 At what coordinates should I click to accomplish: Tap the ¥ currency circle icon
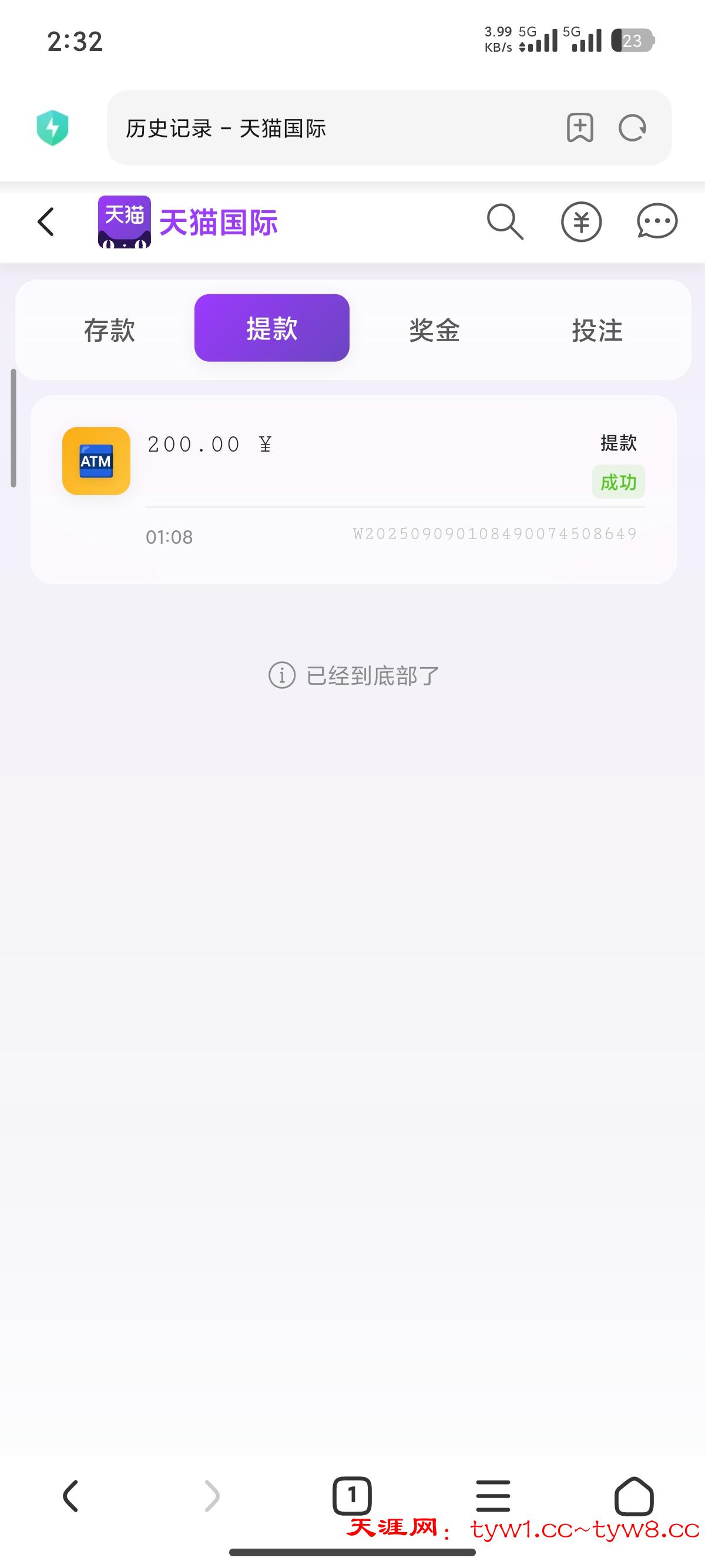(x=581, y=223)
